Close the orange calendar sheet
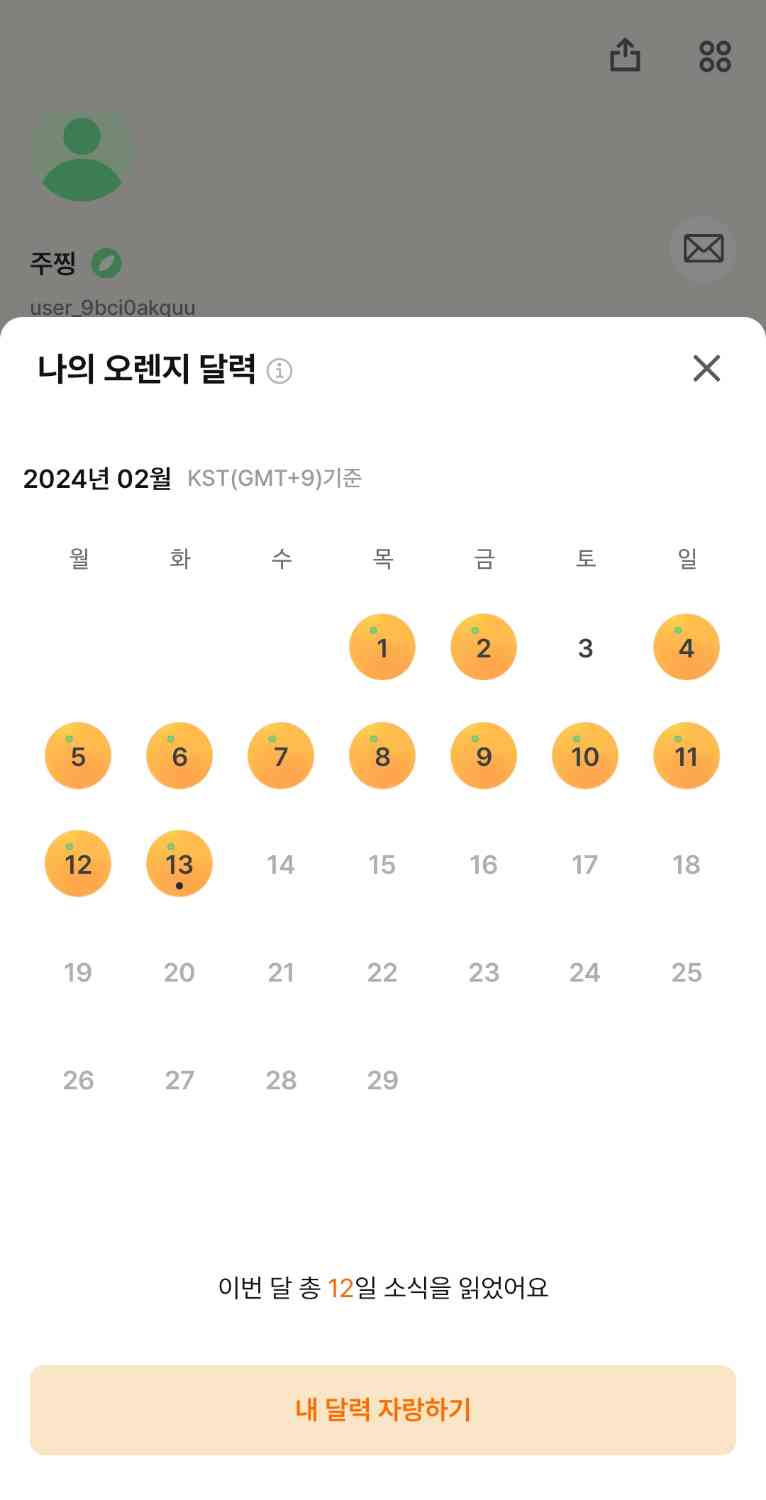766x1500 pixels. [x=706, y=369]
